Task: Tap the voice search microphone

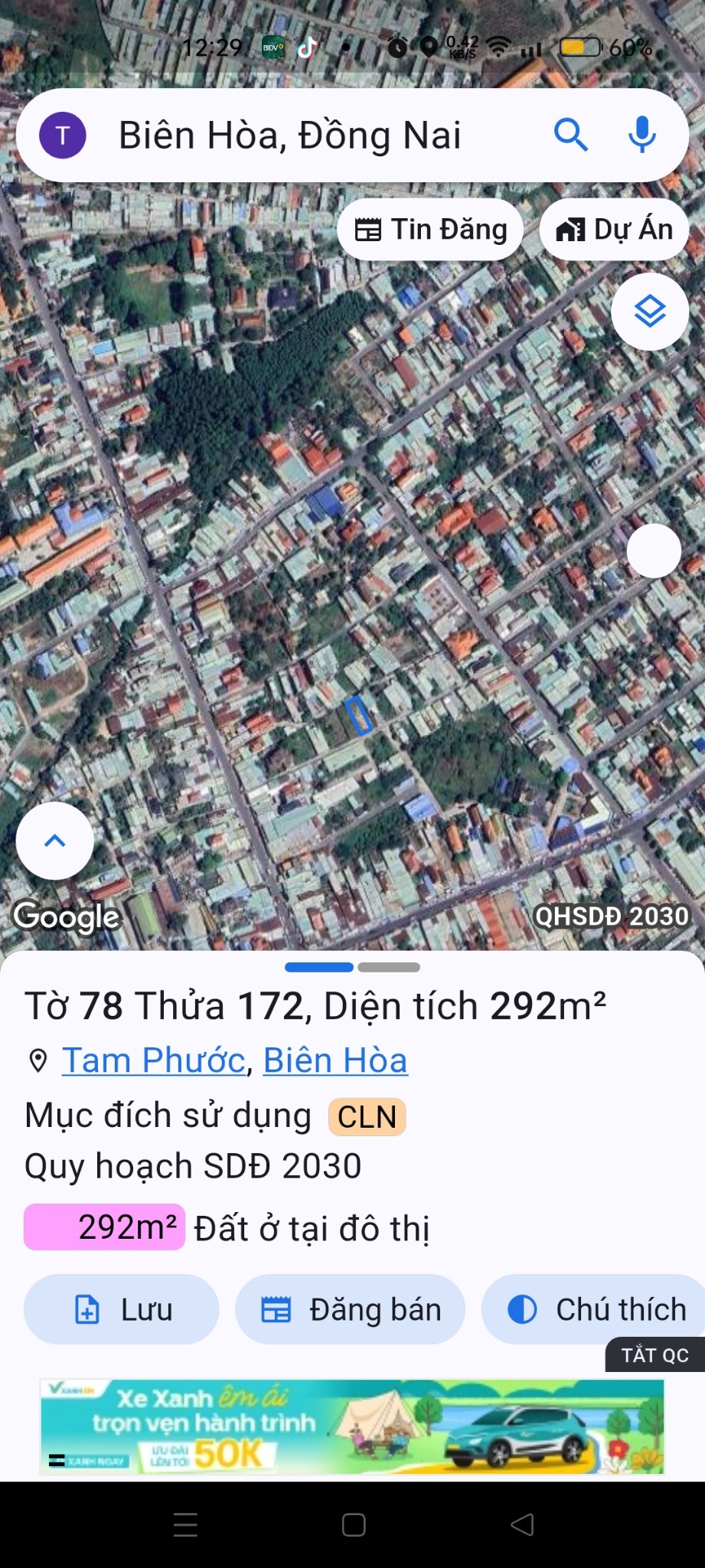Action: 641,135
